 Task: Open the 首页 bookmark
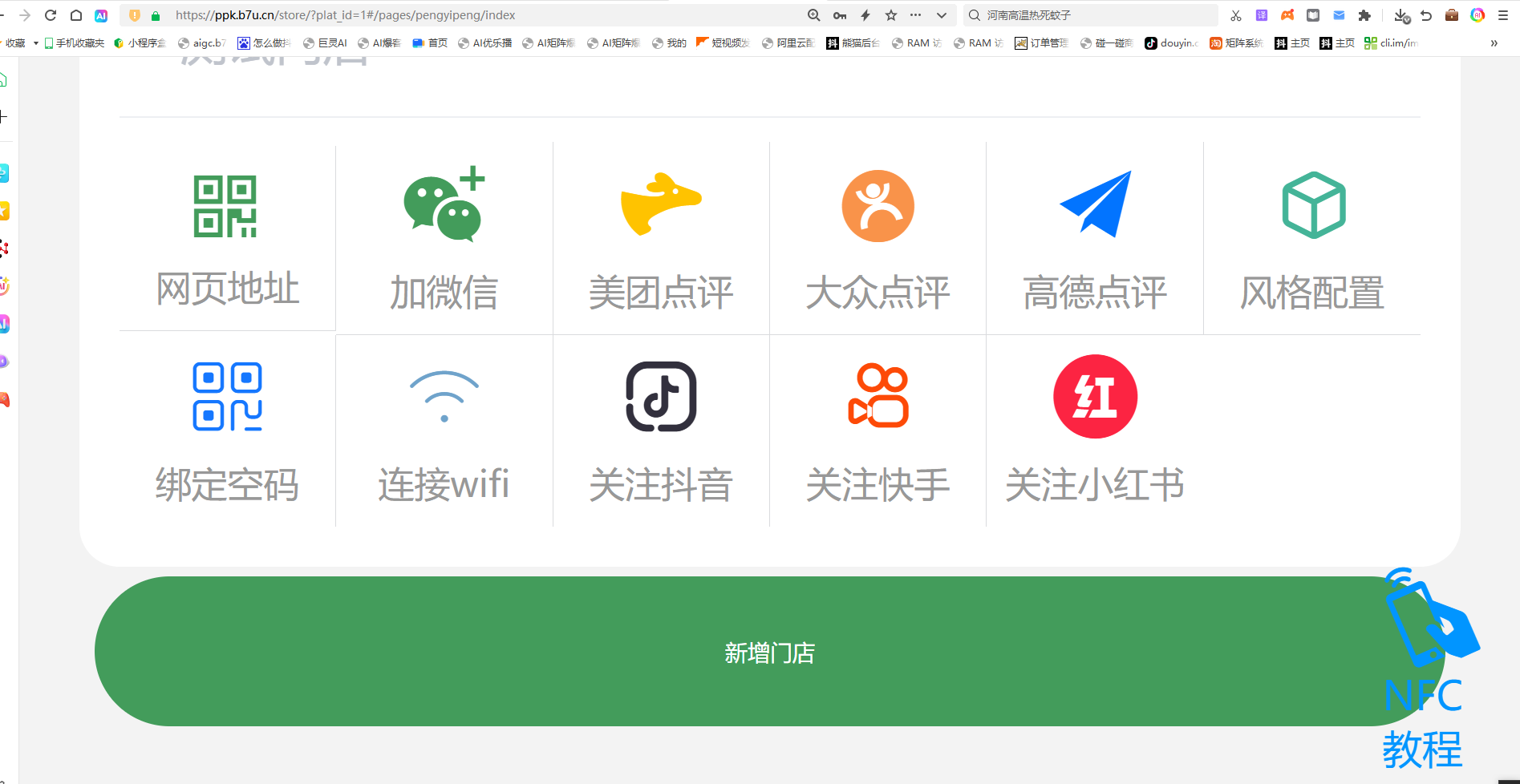[x=431, y=43]
